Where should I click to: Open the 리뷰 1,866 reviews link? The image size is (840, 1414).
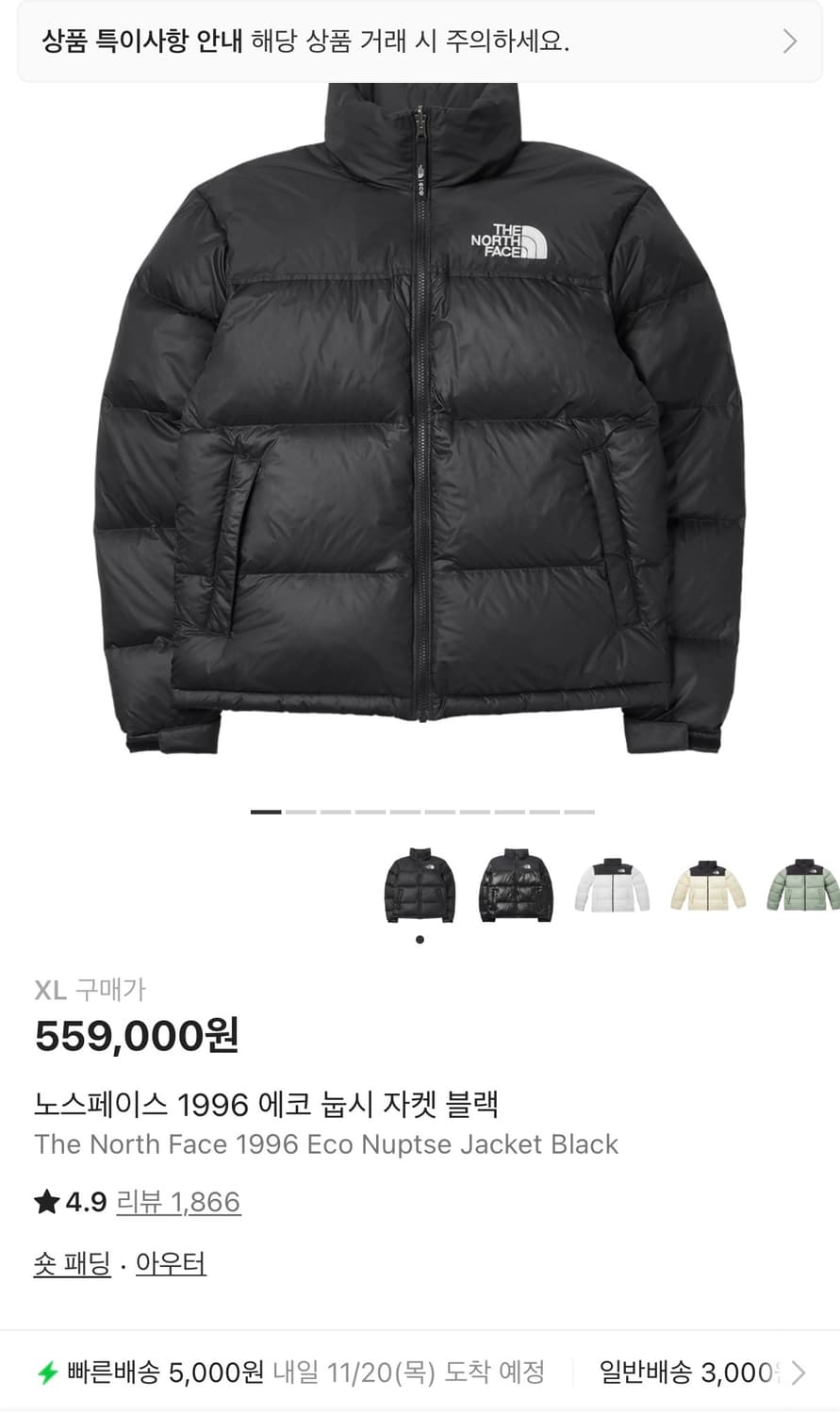pos(179,1202)
